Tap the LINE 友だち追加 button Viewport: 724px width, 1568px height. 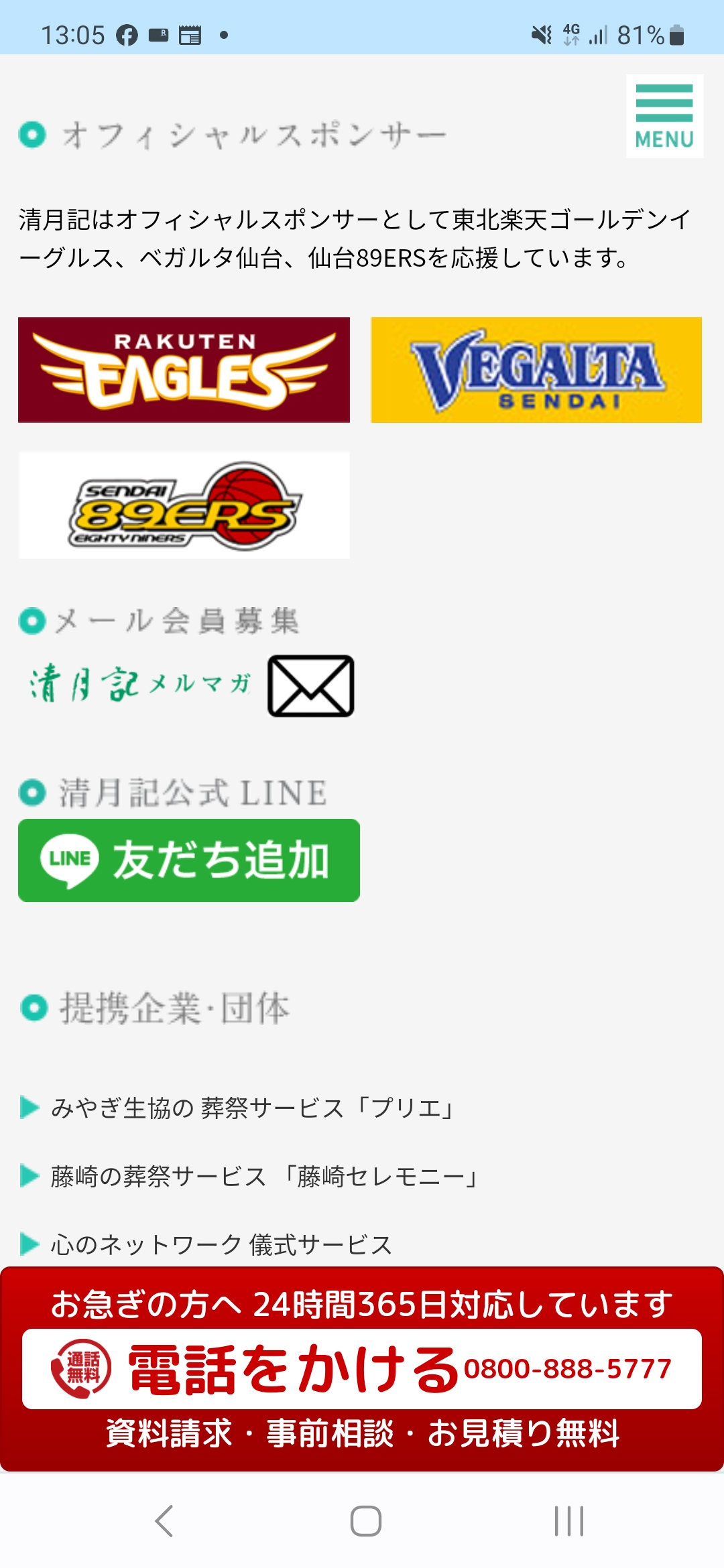tap(189, 860)
